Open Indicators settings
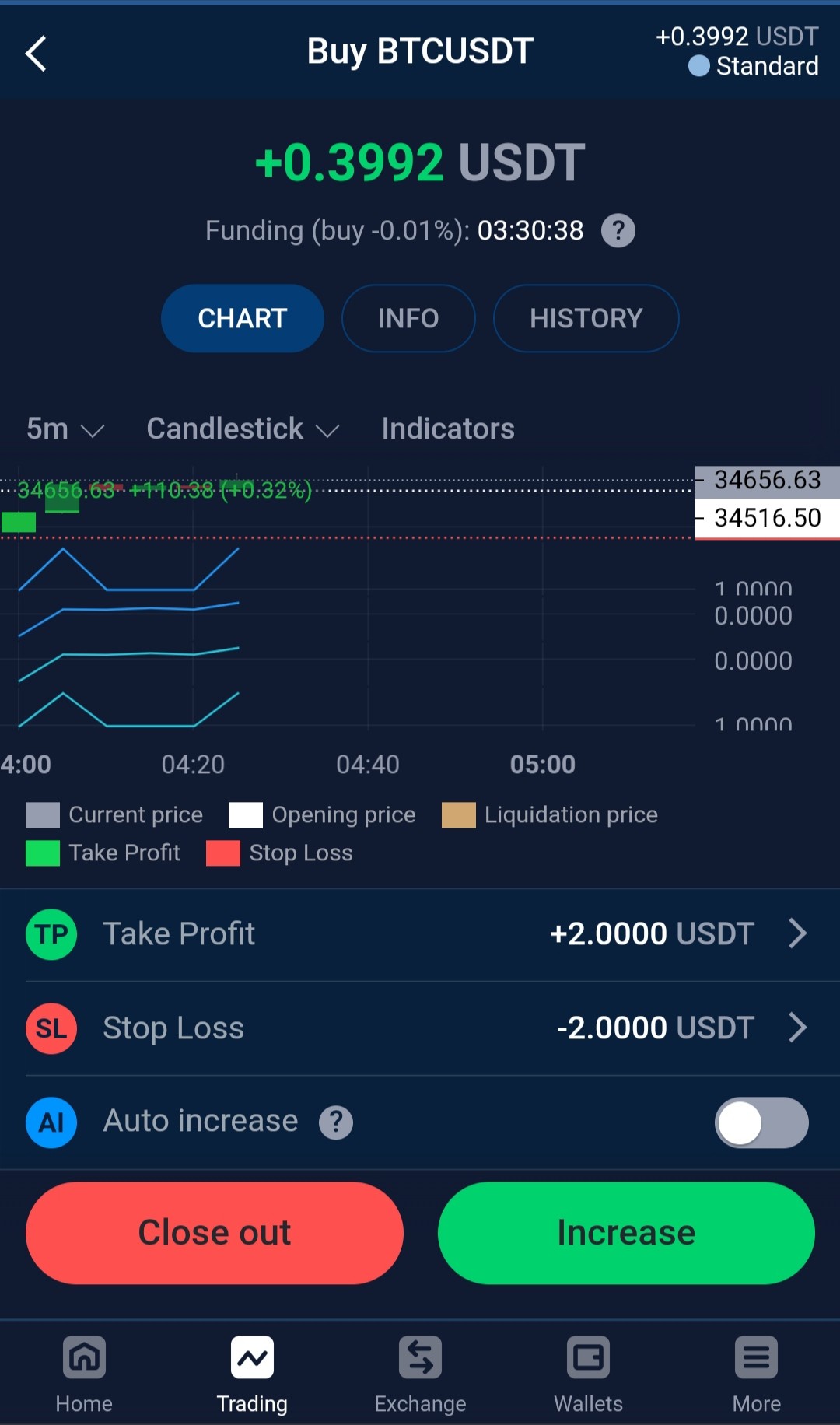The image size is (840, 1425). click(448, 429)
